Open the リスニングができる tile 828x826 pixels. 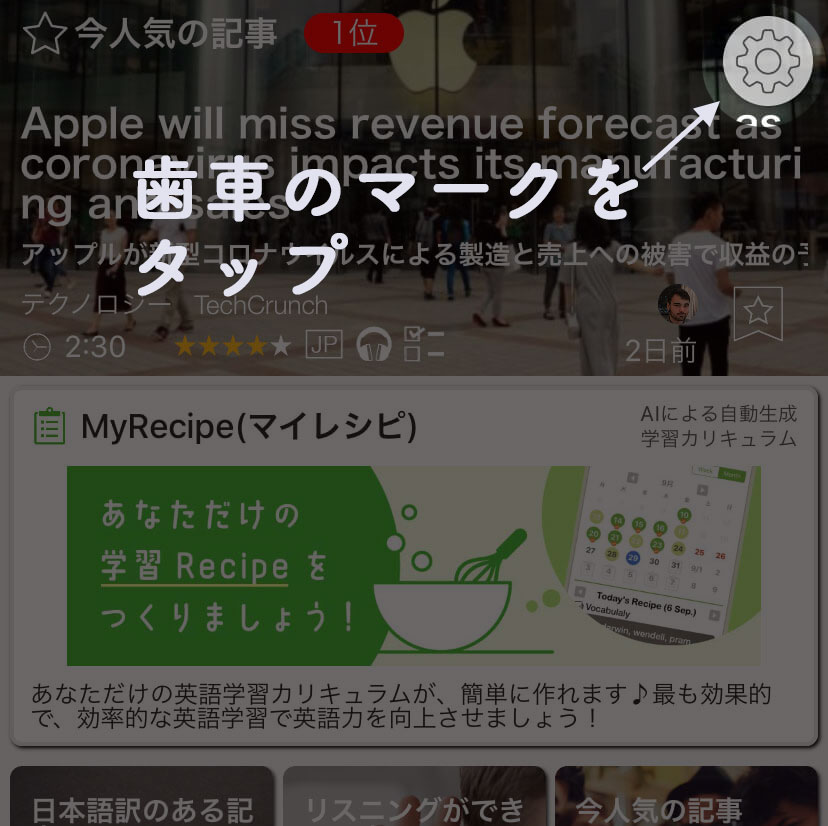pos(414,797)
